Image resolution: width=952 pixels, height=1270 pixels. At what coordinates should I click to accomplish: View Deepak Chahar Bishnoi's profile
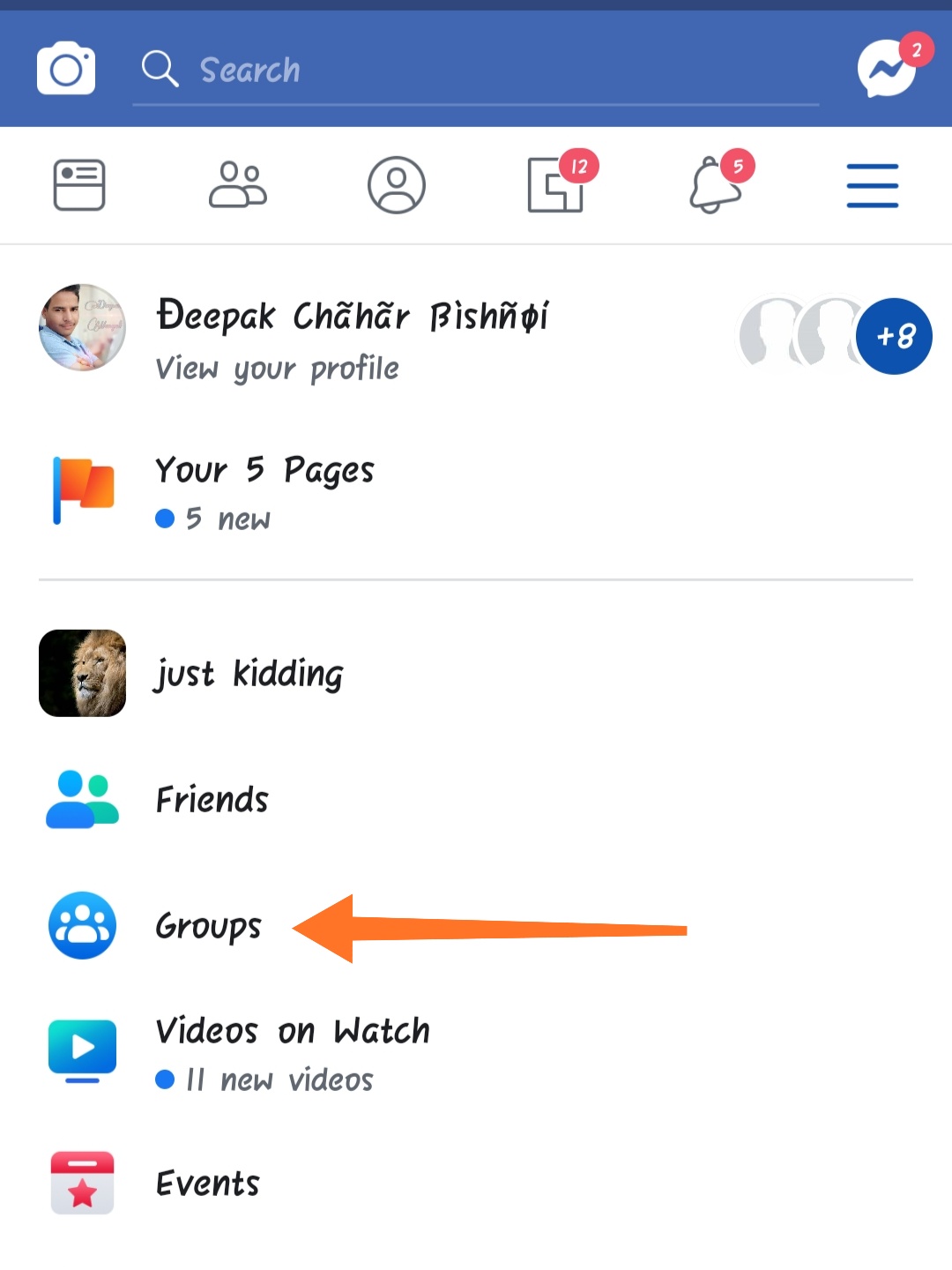click(x=353, y=338)
